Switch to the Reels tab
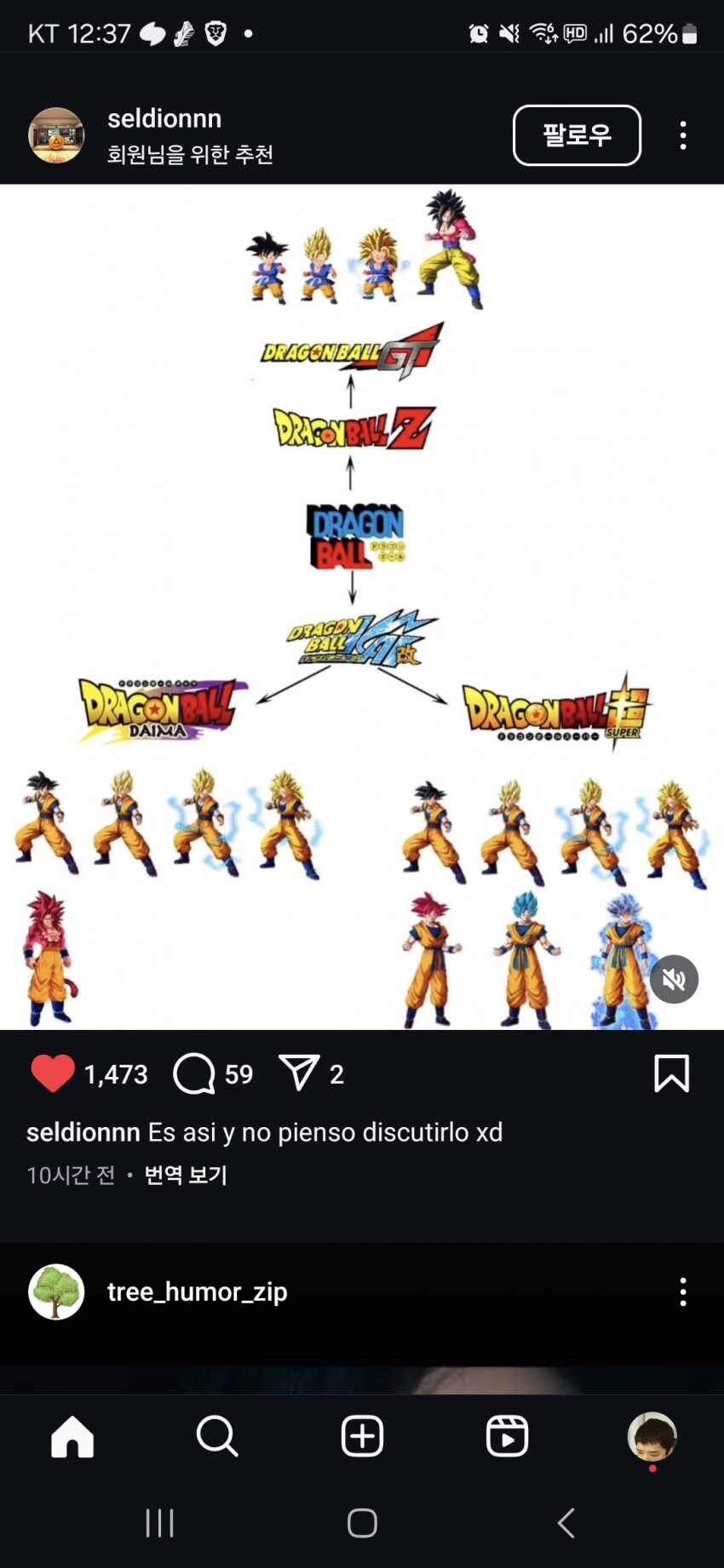This screenshot has height=1568, width=724. 507,1437
